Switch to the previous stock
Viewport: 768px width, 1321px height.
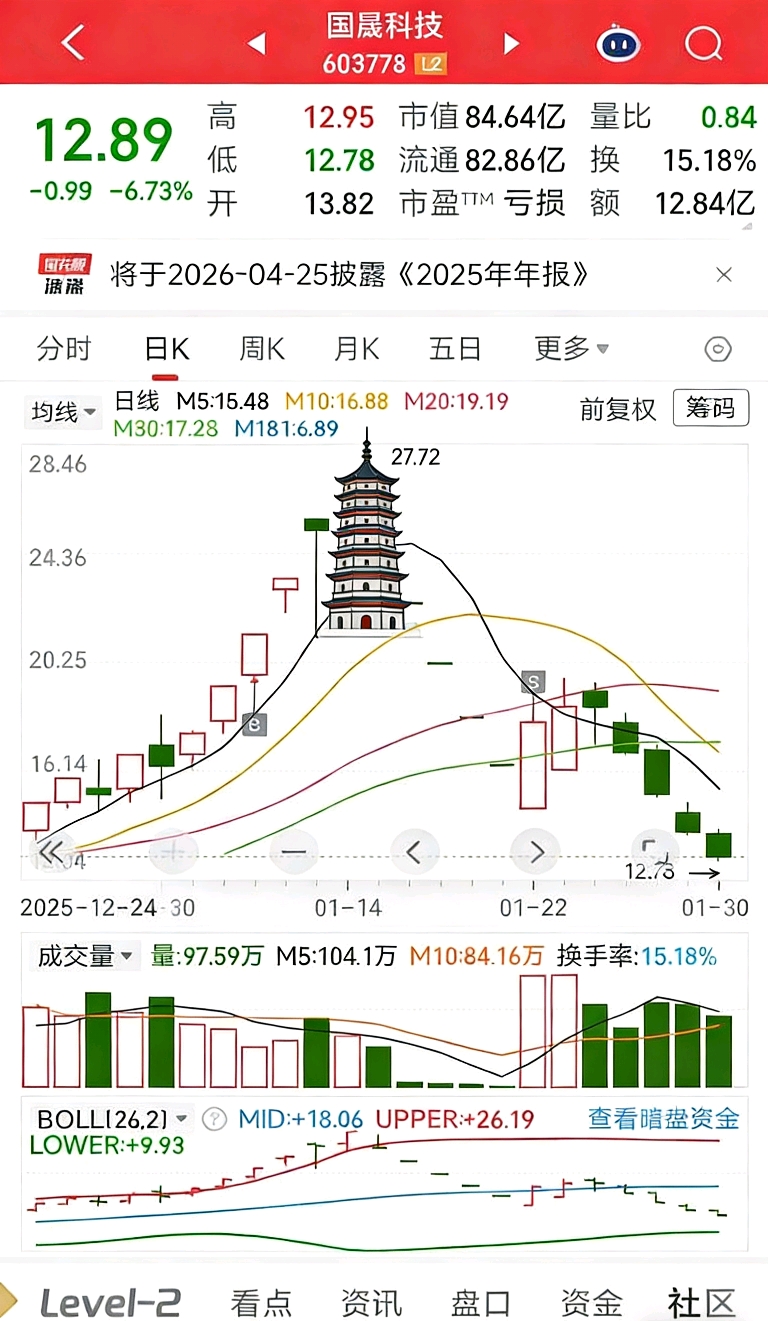point(257,43)
